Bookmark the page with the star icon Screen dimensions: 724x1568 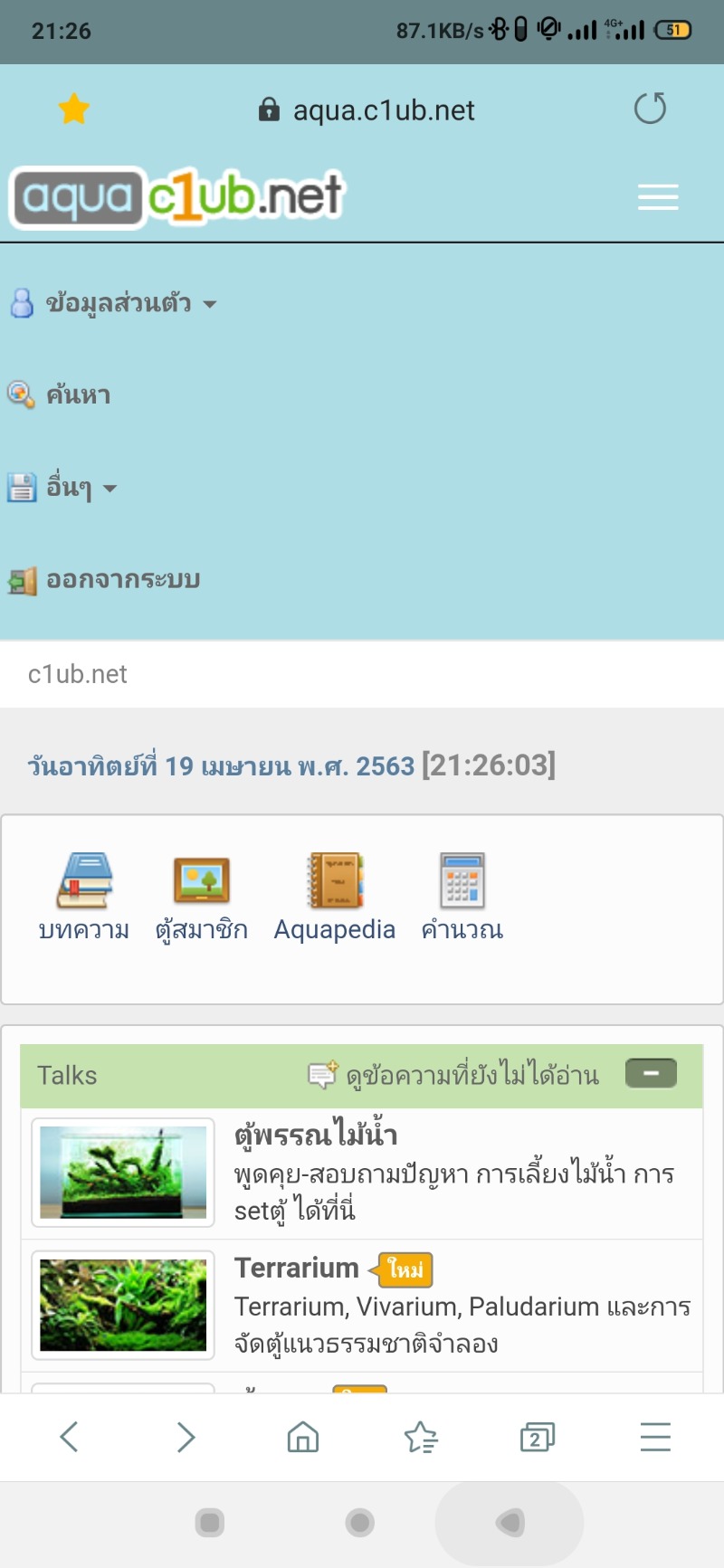click(x=73, y=109)
